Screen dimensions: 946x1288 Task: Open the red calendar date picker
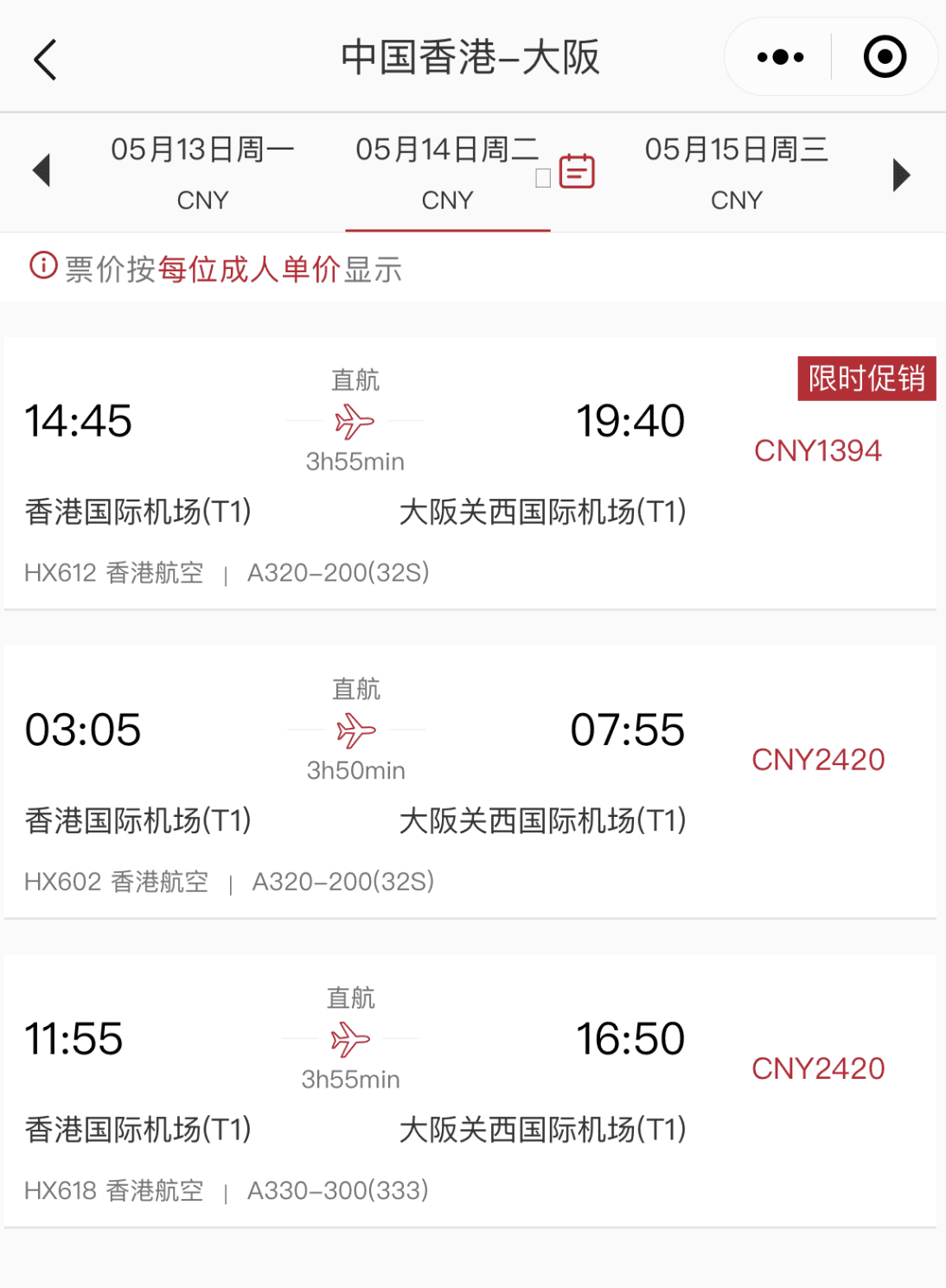577,171
